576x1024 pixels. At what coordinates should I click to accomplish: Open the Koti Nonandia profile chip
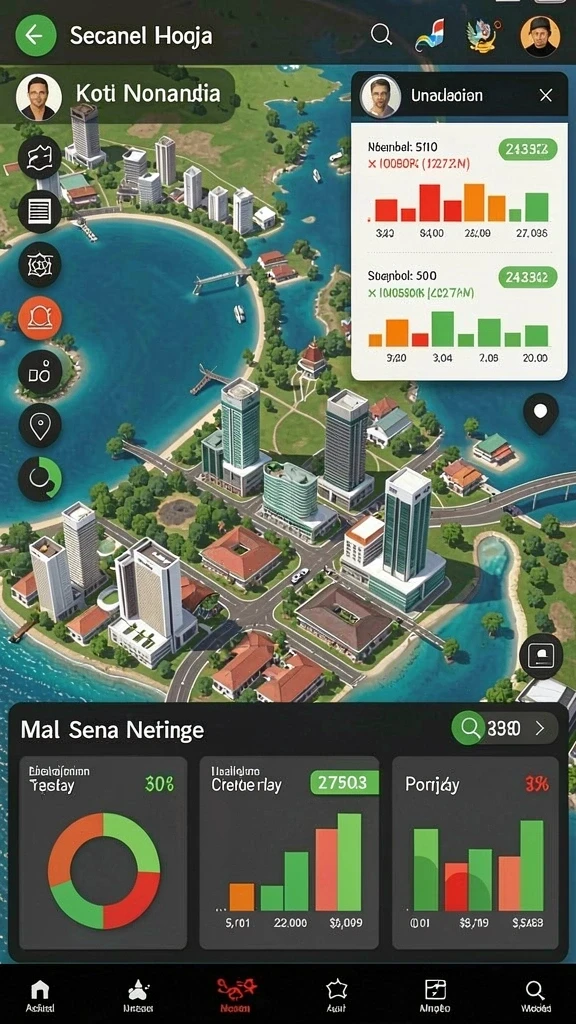point(124,96)
